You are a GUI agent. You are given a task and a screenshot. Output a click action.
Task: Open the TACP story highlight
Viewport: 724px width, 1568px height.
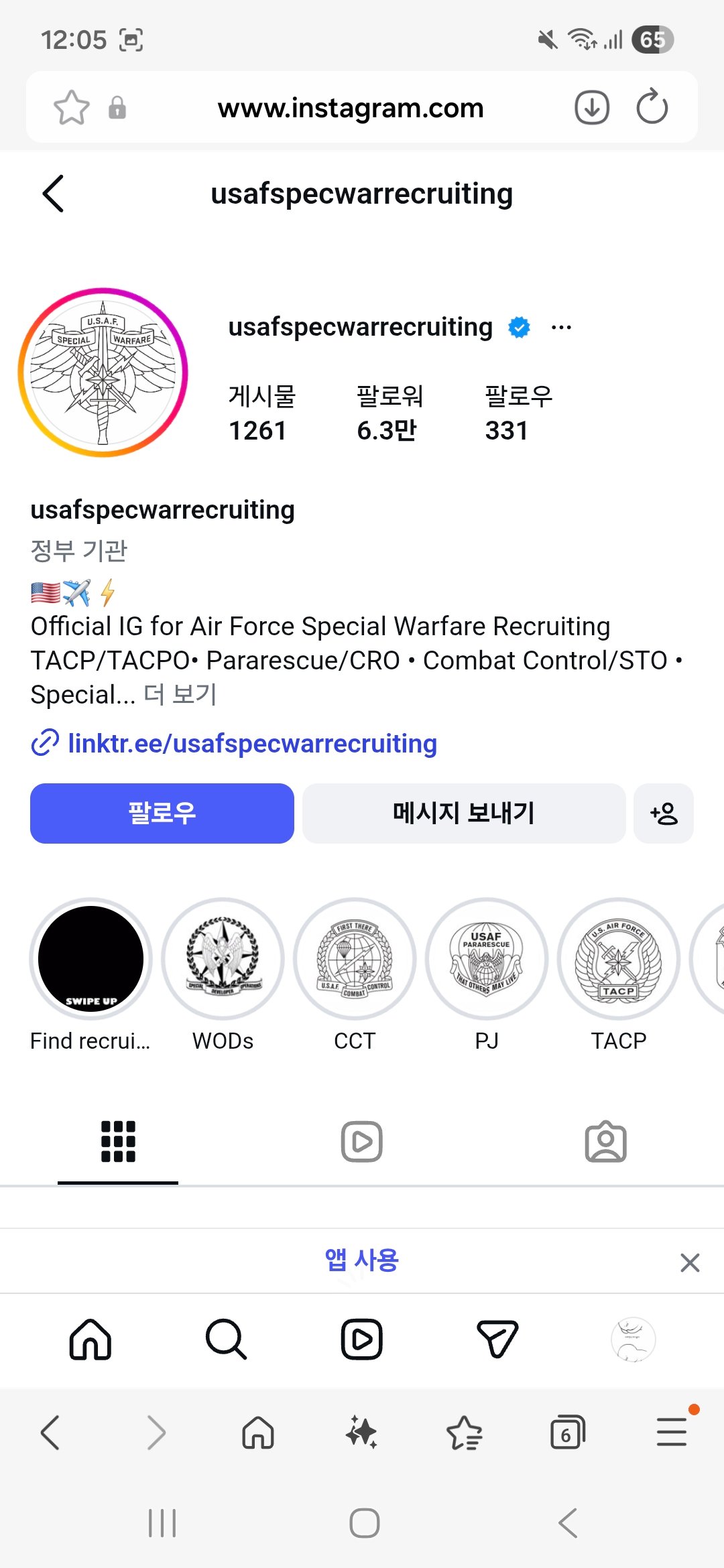click(619, 960)
